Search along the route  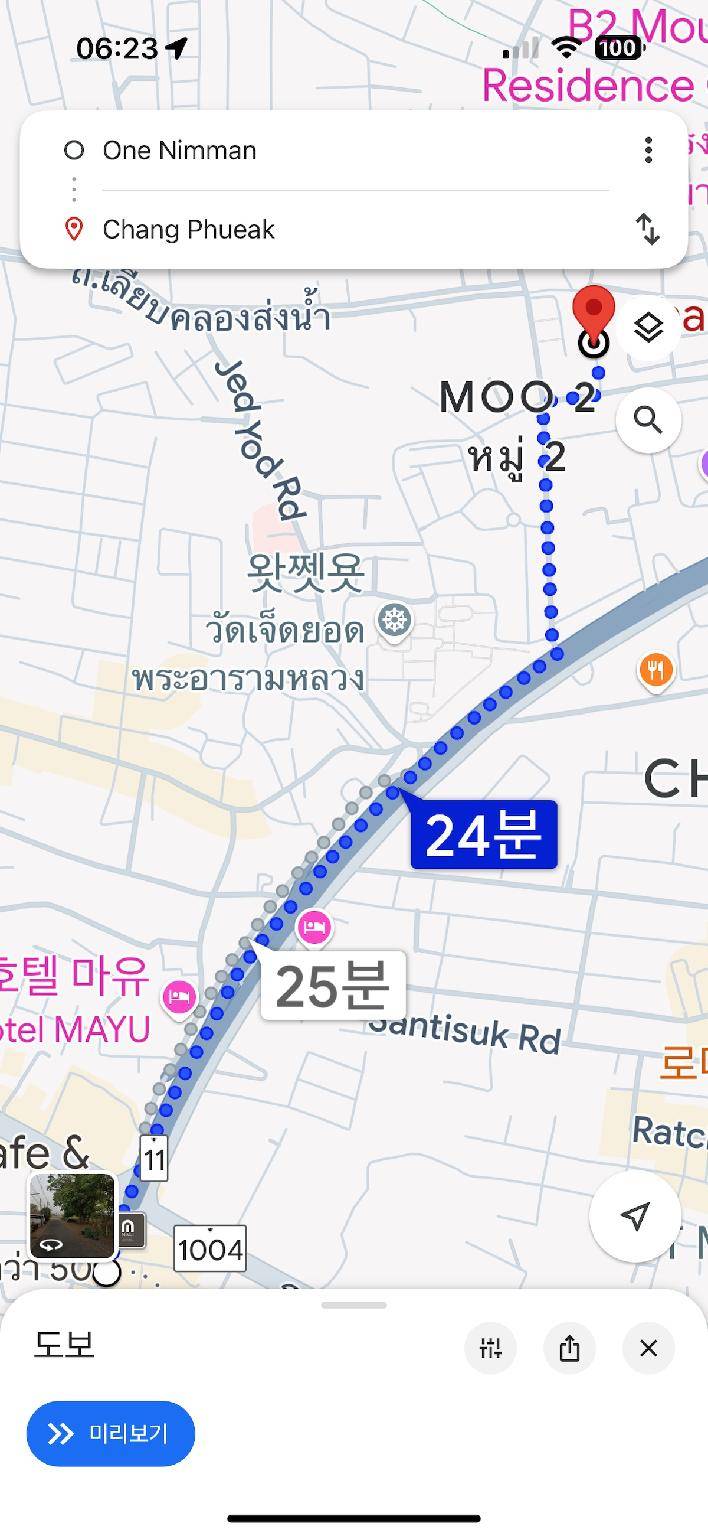pyautogui.click(x=649, y=421)
